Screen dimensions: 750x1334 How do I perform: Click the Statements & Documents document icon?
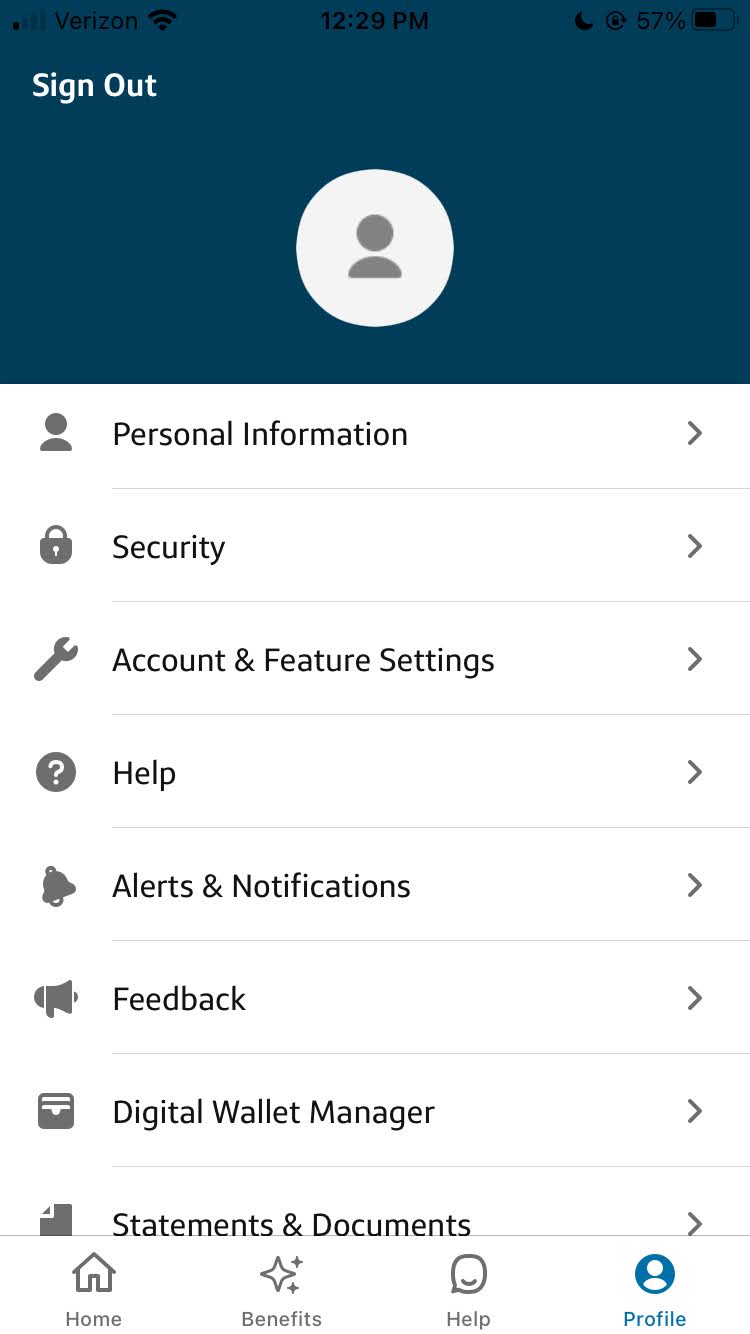click(x=55, y=1218)
